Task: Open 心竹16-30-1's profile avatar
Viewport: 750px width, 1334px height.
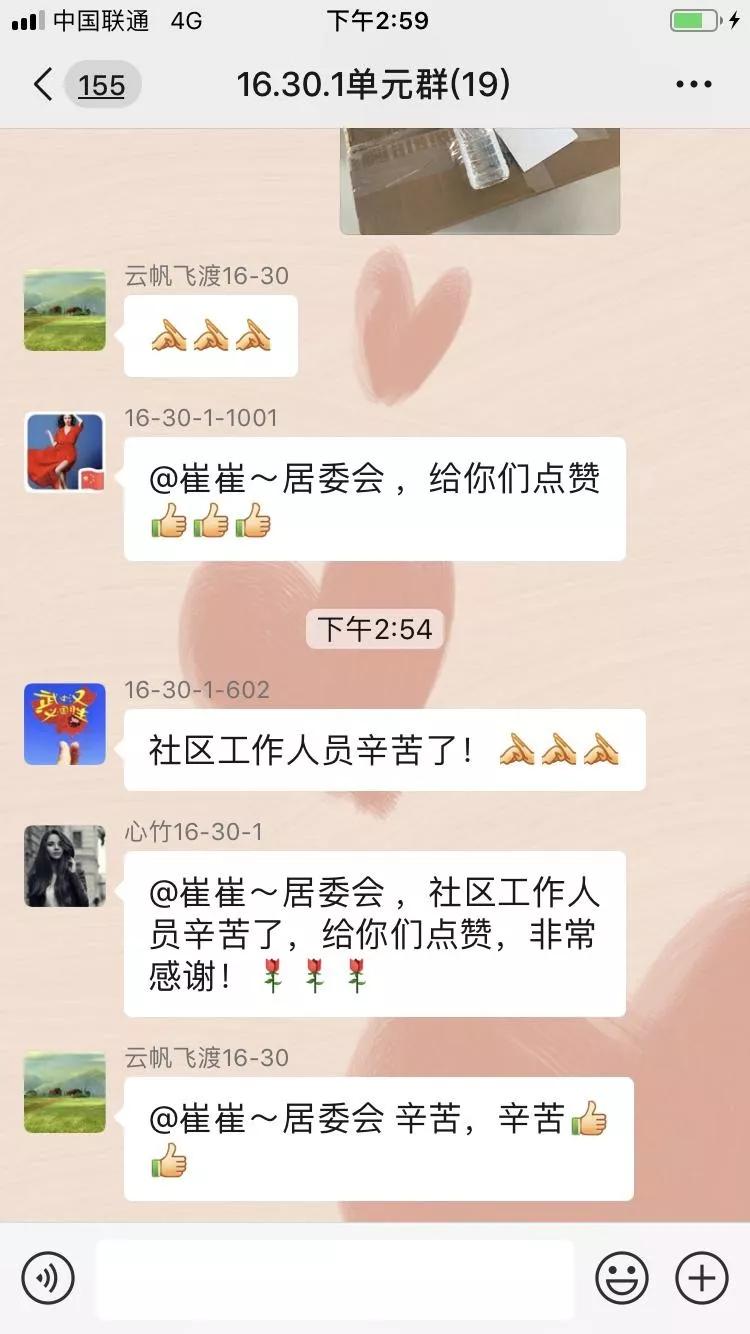Action: coord(64,866)
